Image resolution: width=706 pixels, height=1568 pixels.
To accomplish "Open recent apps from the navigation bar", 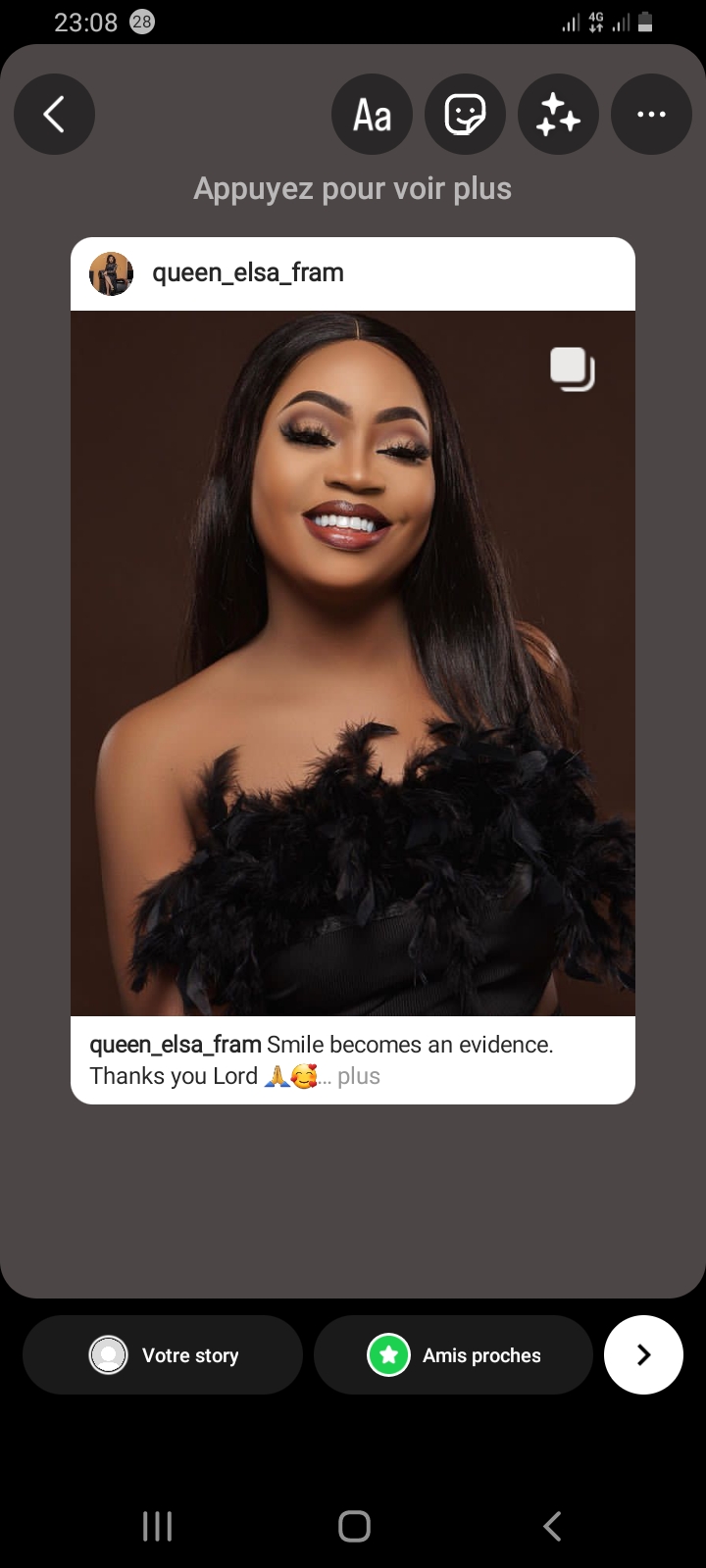I will coord(157,1526).
